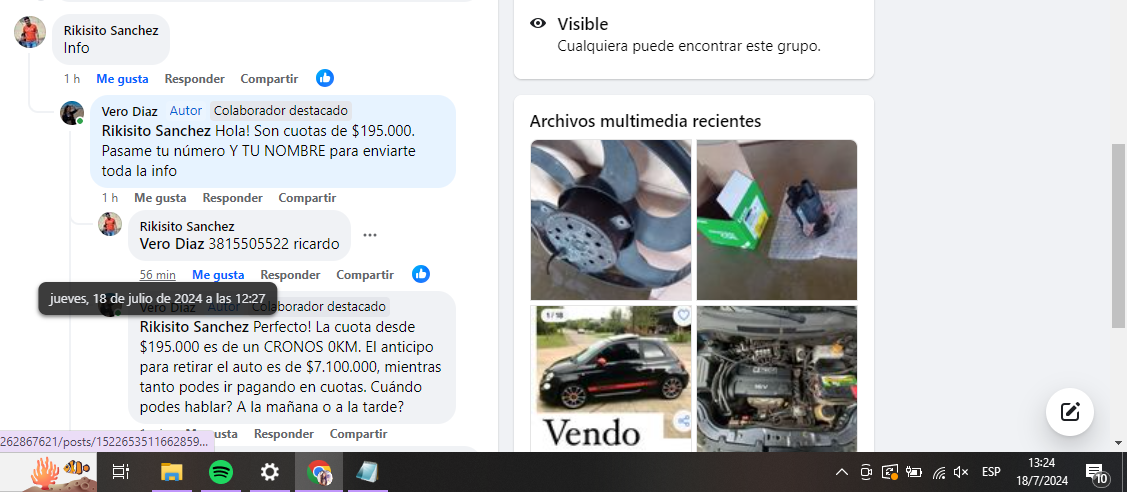This screenshot has height=492, width=1127.
Task: Open the engine bay photo
Action: [776, 378]
